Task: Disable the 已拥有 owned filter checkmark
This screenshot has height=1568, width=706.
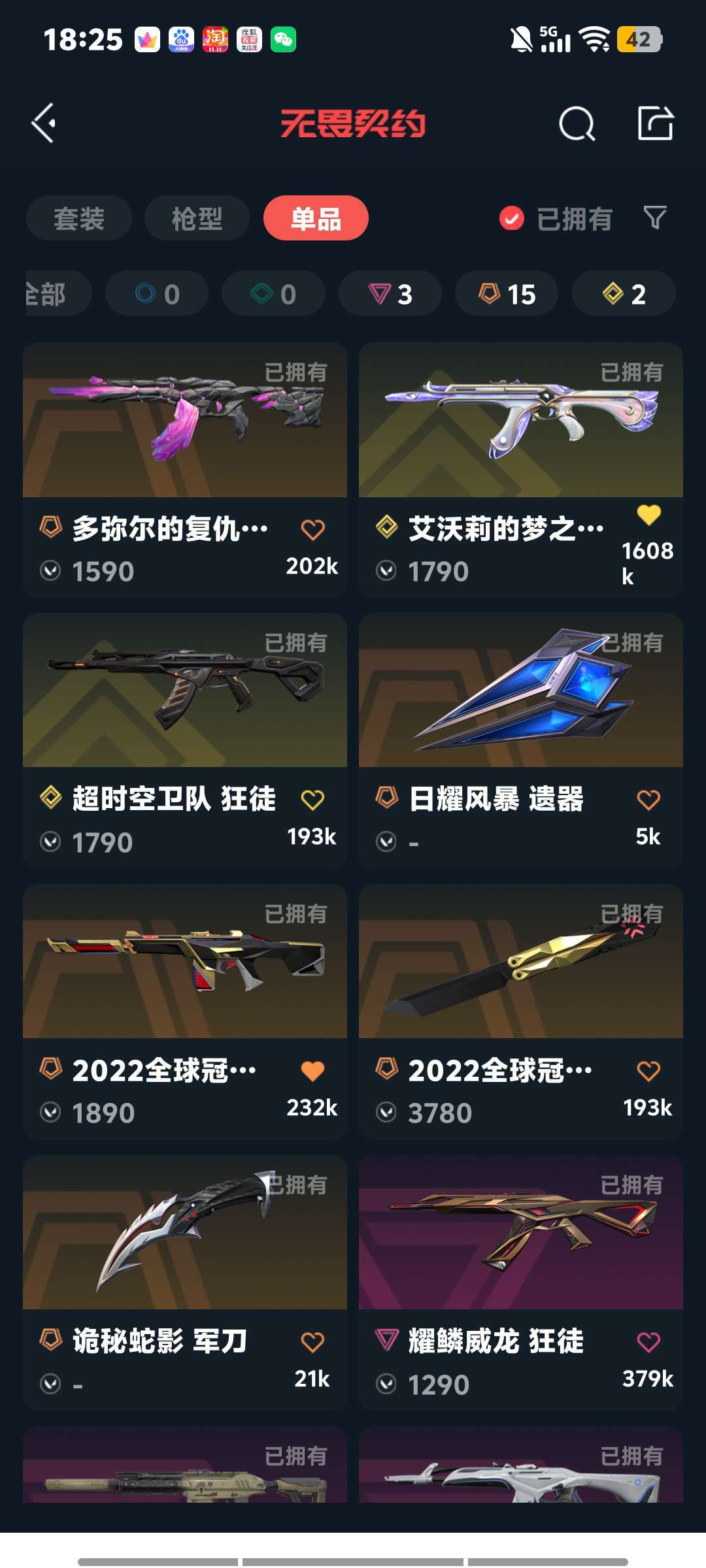Action: pyautogui.click(x=511, y=219)
